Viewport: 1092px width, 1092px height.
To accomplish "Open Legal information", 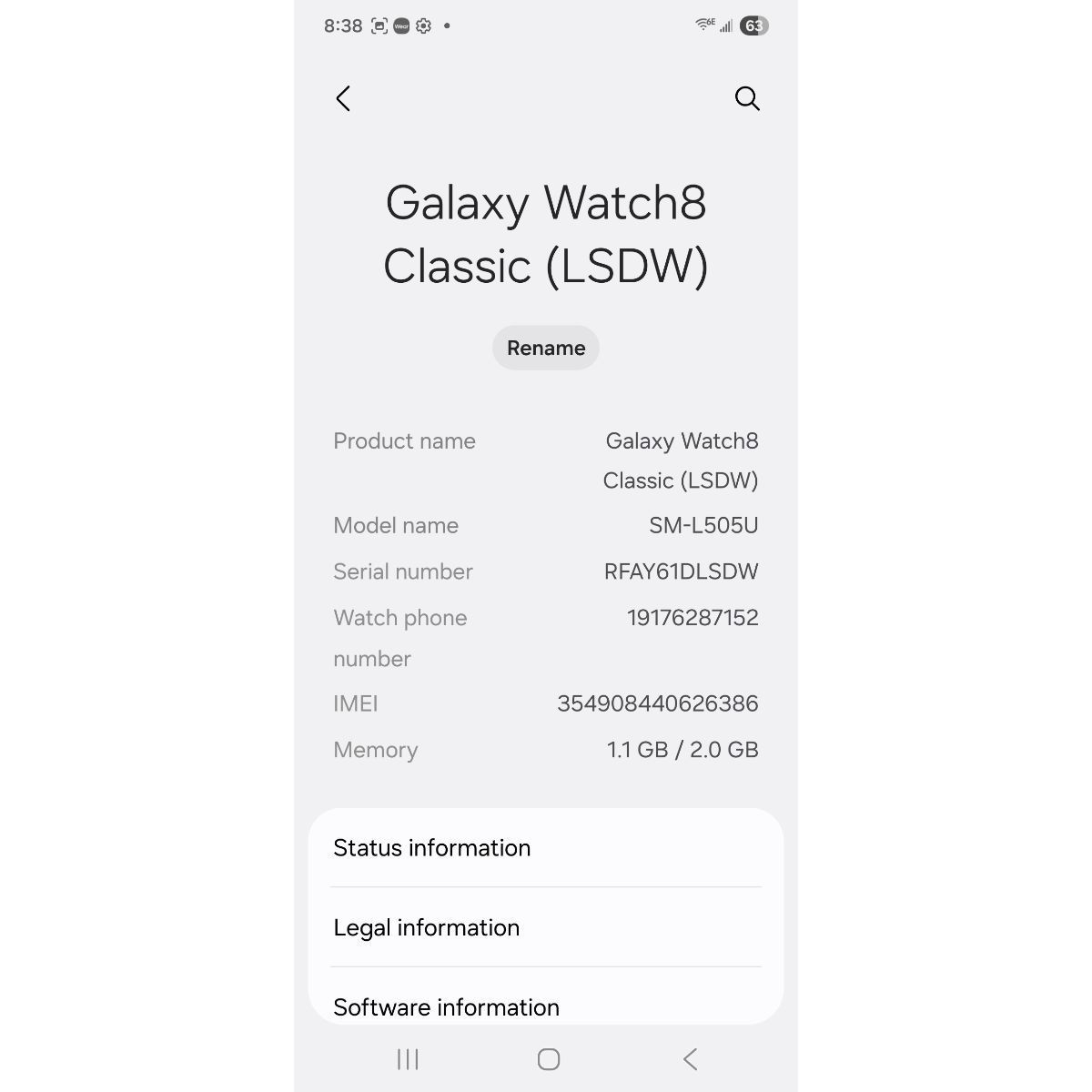I will 546,927.
